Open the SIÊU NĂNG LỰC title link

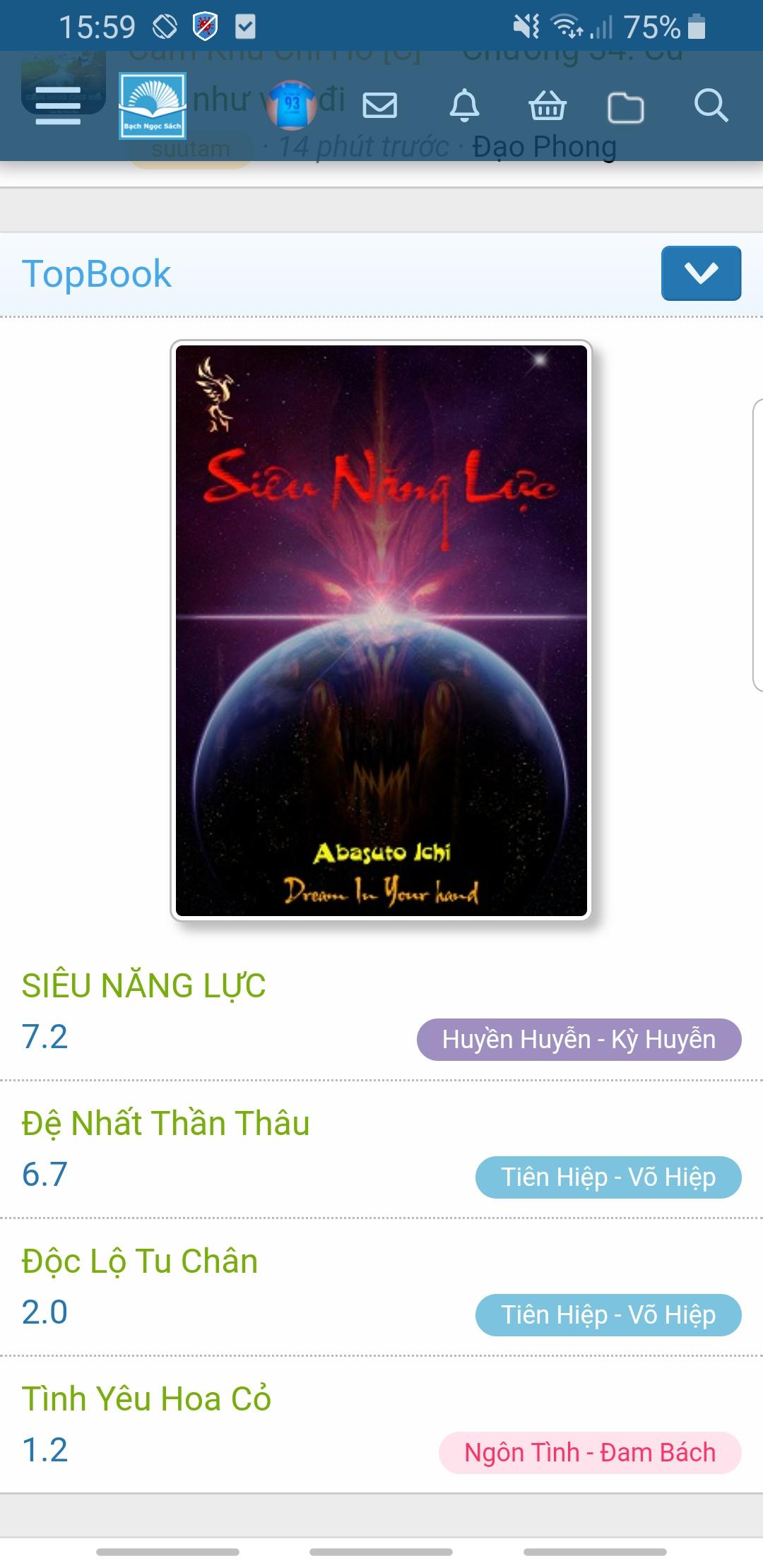click(144, 985)
